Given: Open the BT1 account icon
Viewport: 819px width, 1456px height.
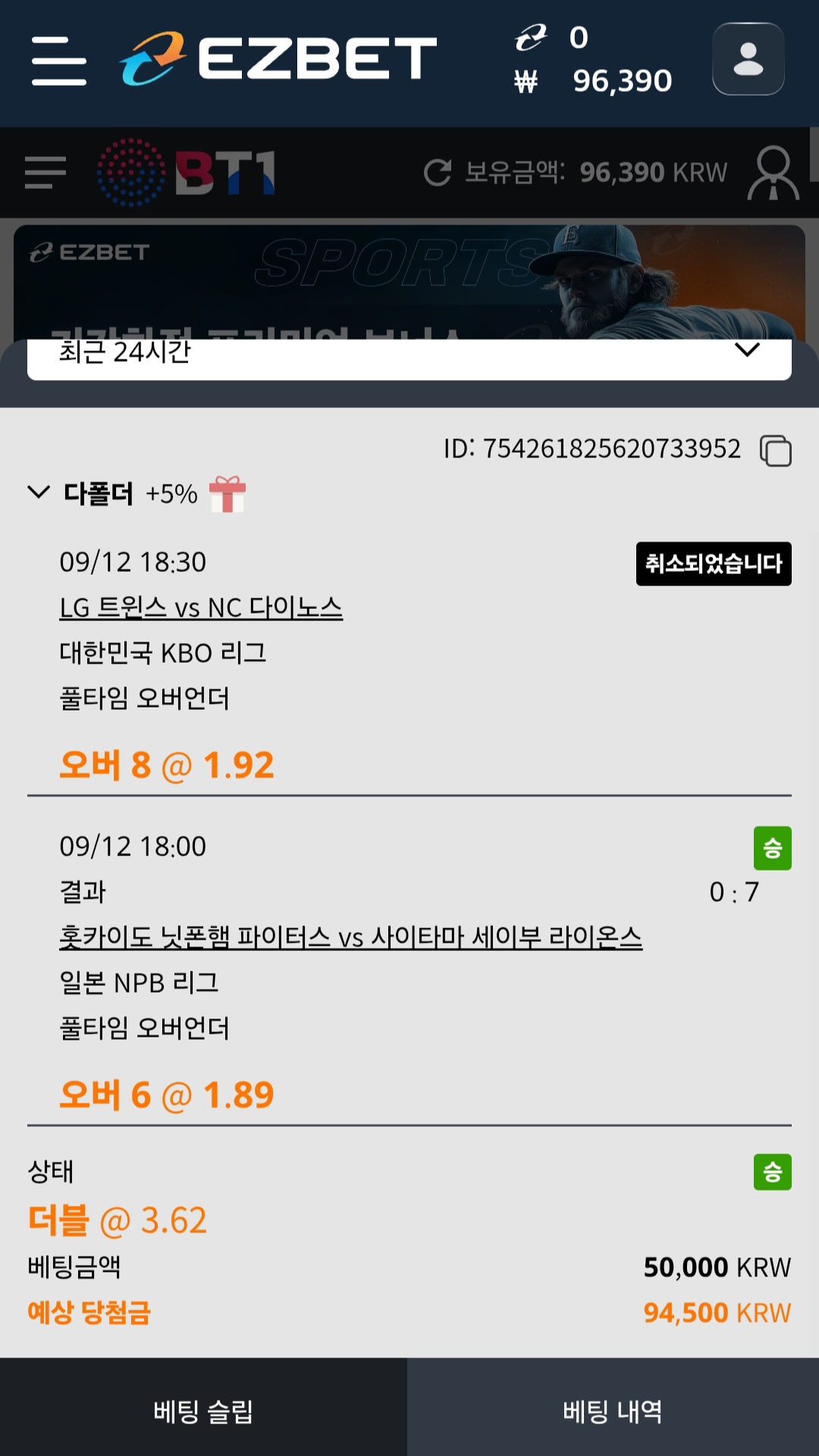Looking at the screenshot, I should (773, 173).
